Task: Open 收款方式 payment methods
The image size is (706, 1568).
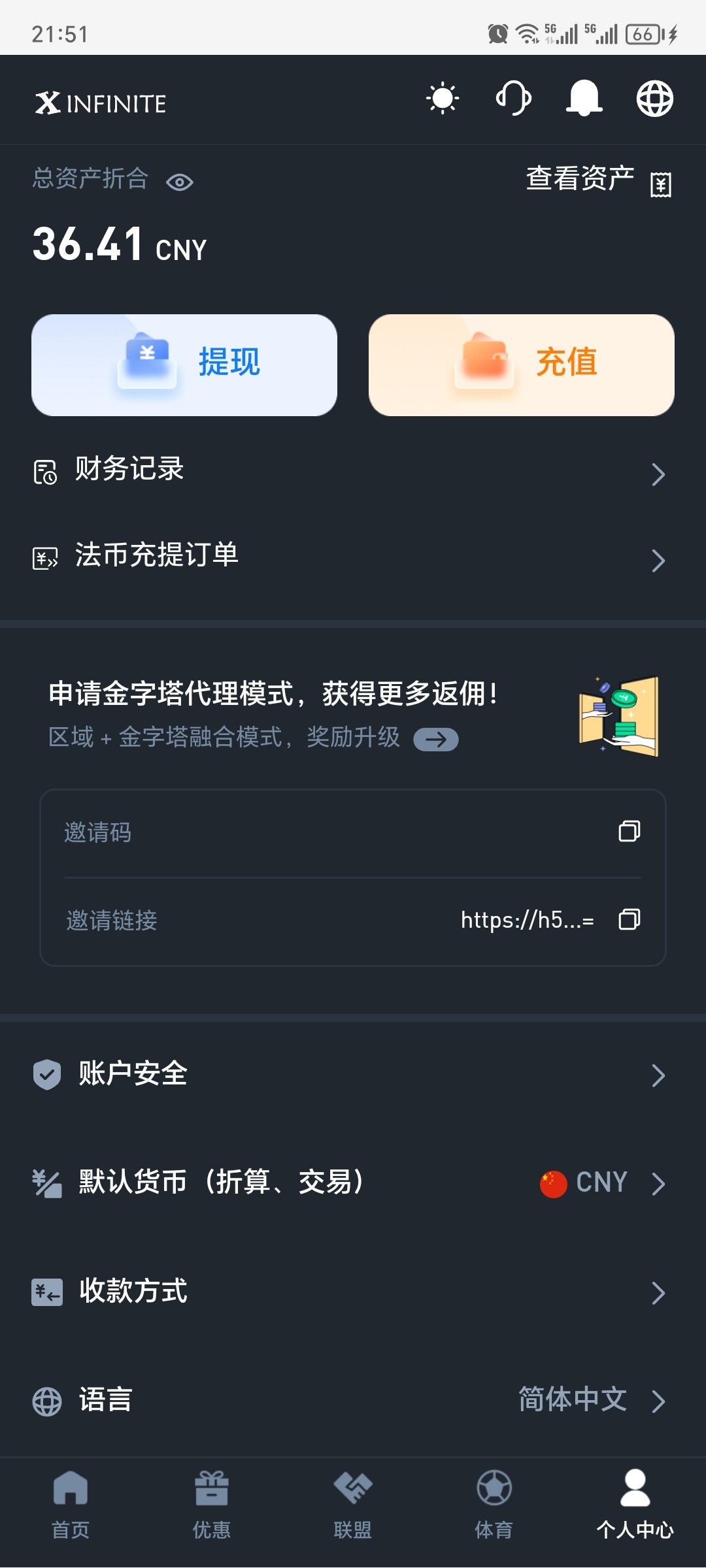Action: [x=353, y=1292]
